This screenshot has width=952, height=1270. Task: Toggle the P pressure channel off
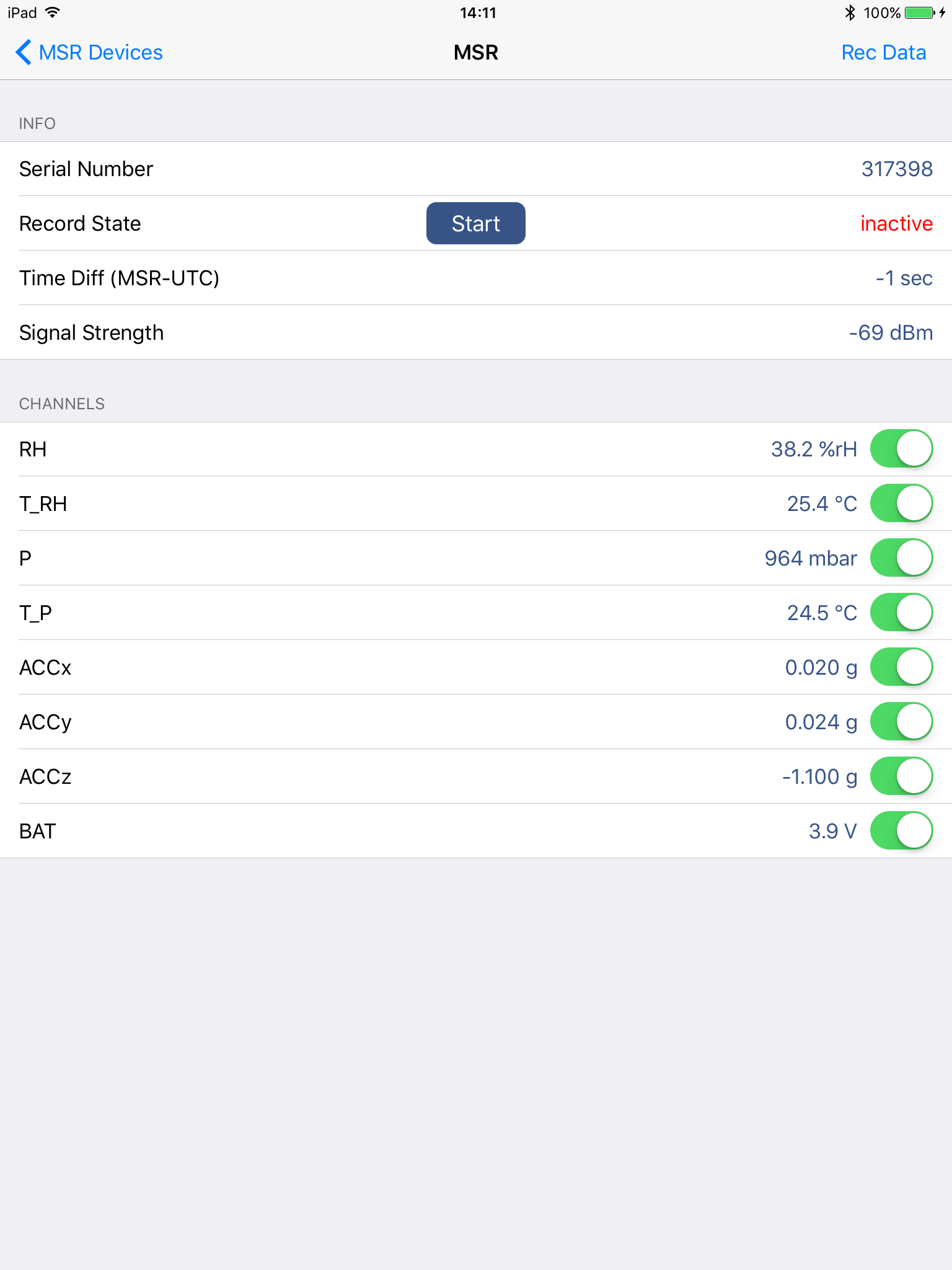point(902,557)
